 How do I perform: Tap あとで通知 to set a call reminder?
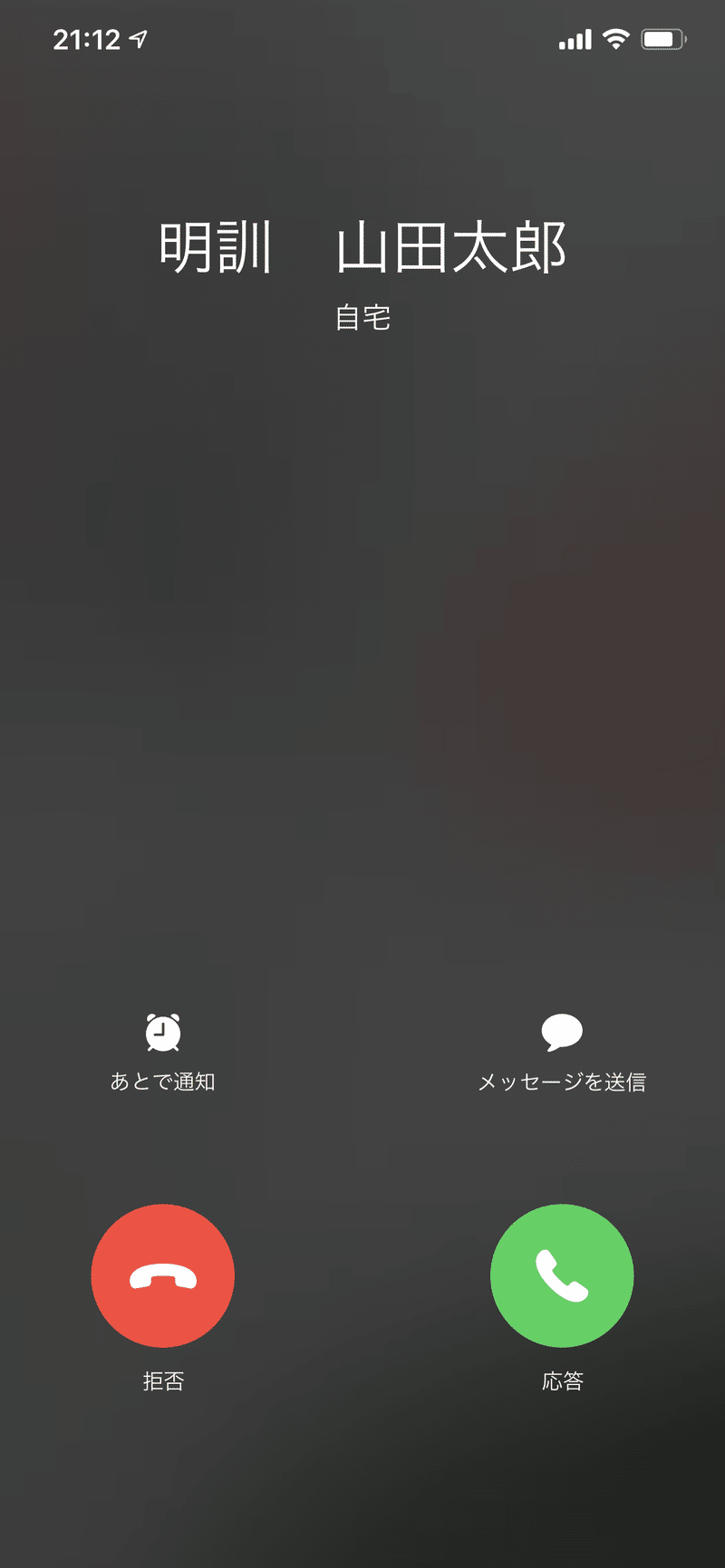[x=163, y=1082]
